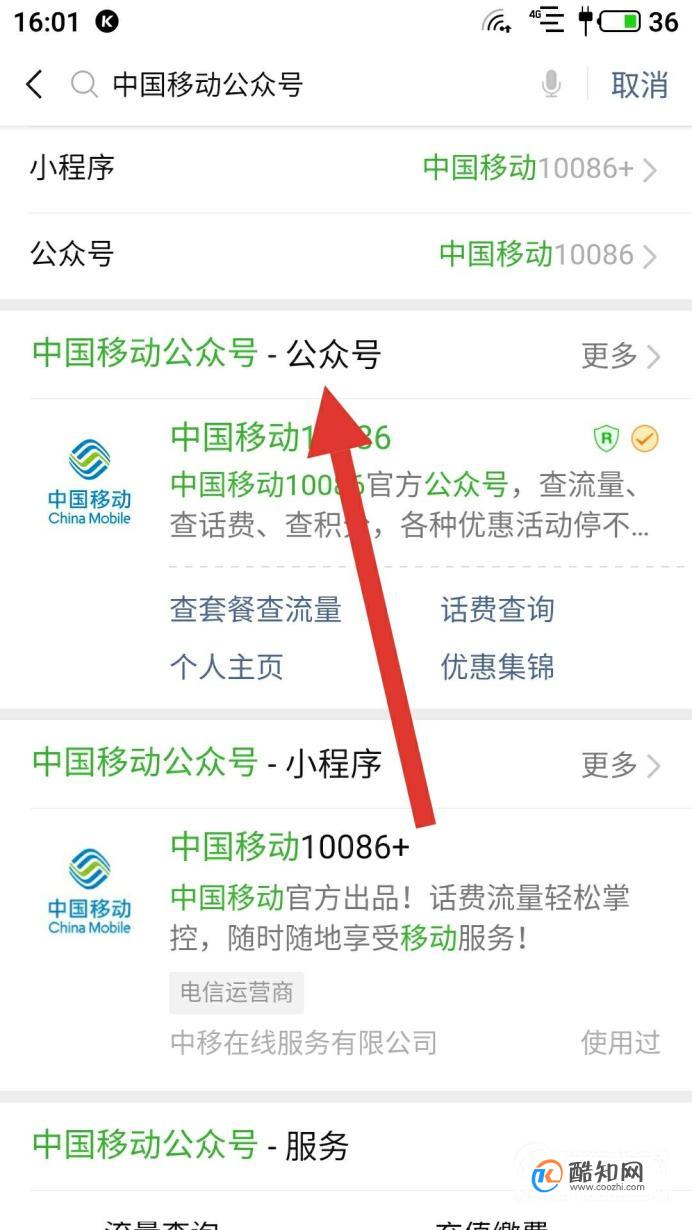Open the 个人主页 shortcut link
This screenshot has width=692, height=1230.
pyautogui.click(x=227, y=666)
